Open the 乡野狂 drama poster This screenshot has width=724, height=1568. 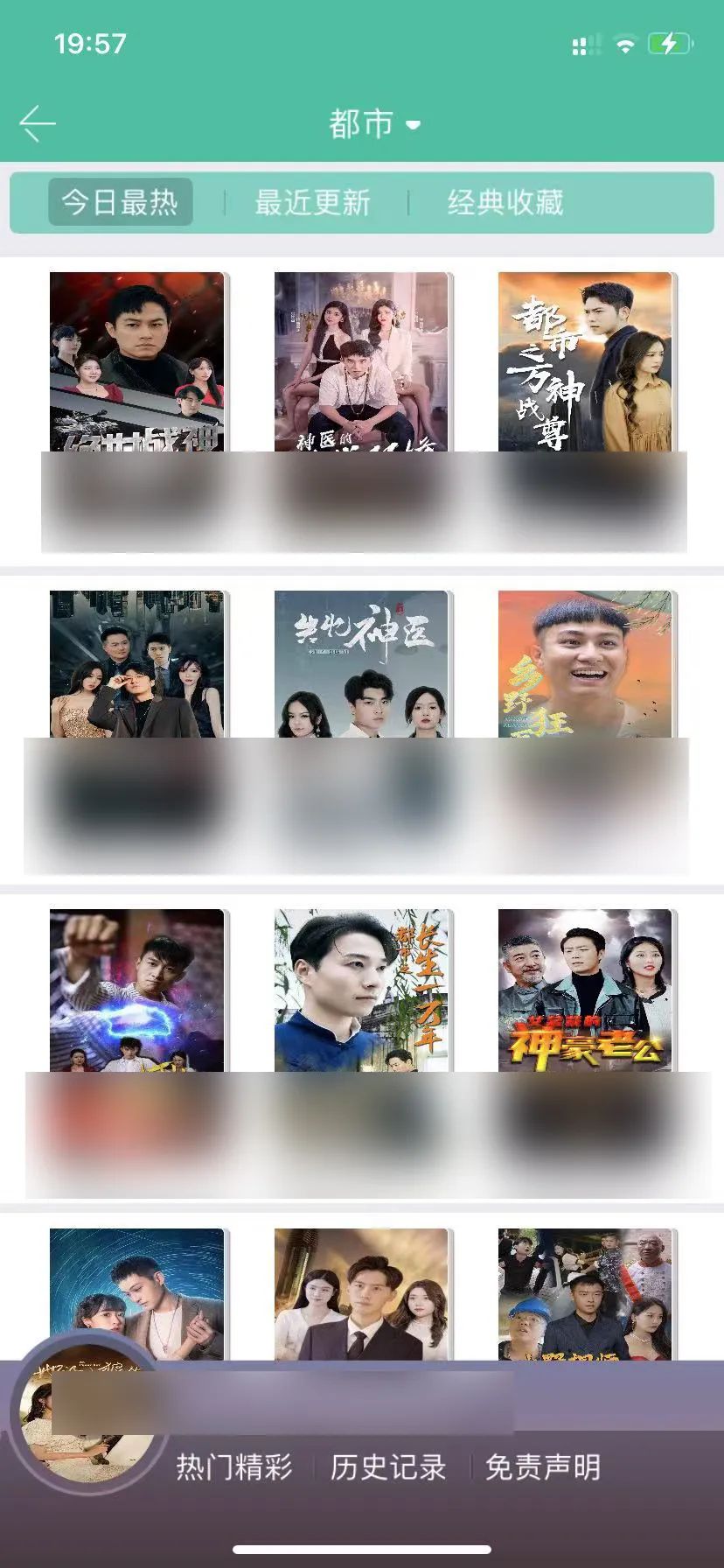[x=585, y=663]
